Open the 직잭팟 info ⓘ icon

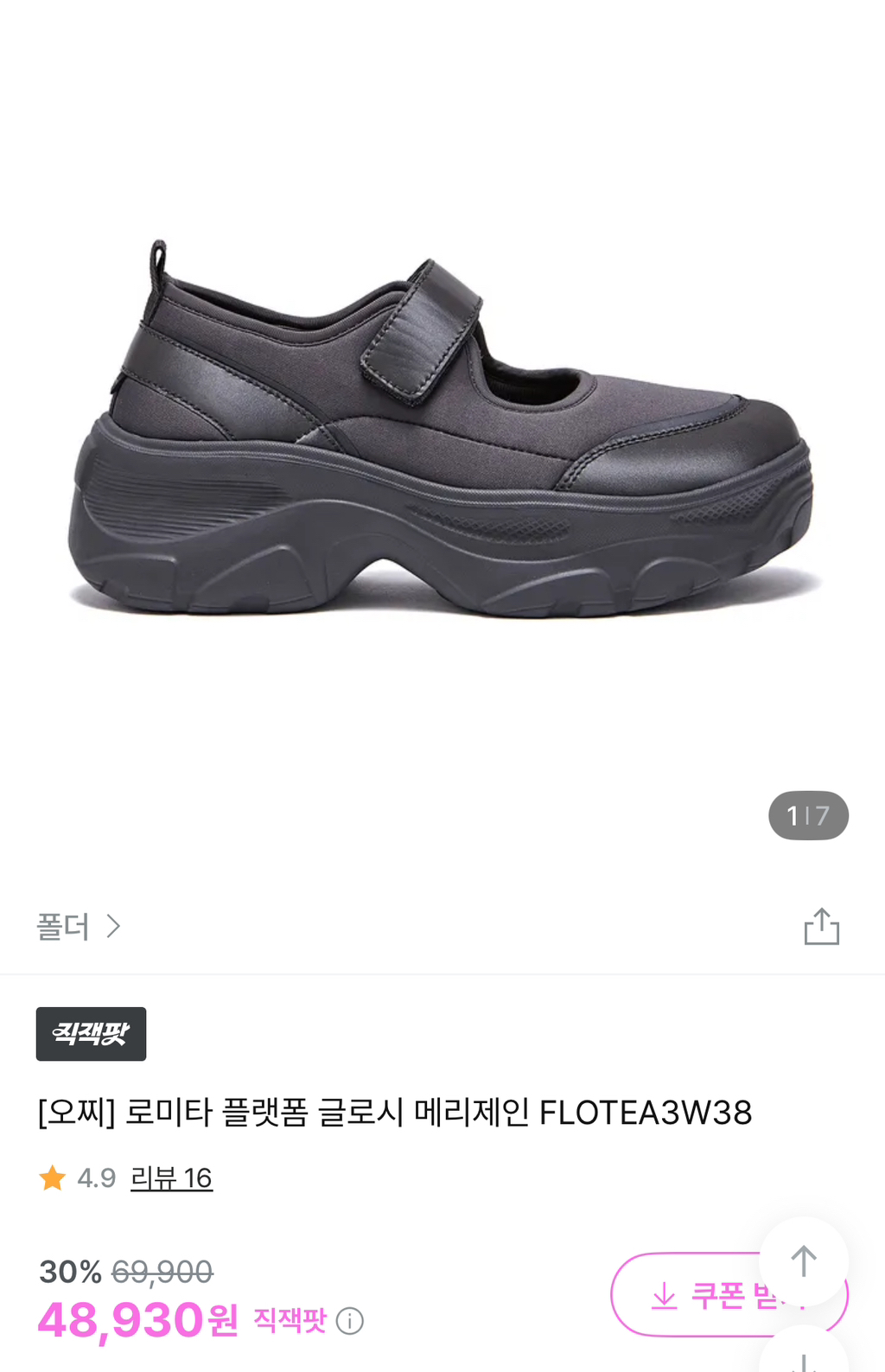[x=349, y=1318]
